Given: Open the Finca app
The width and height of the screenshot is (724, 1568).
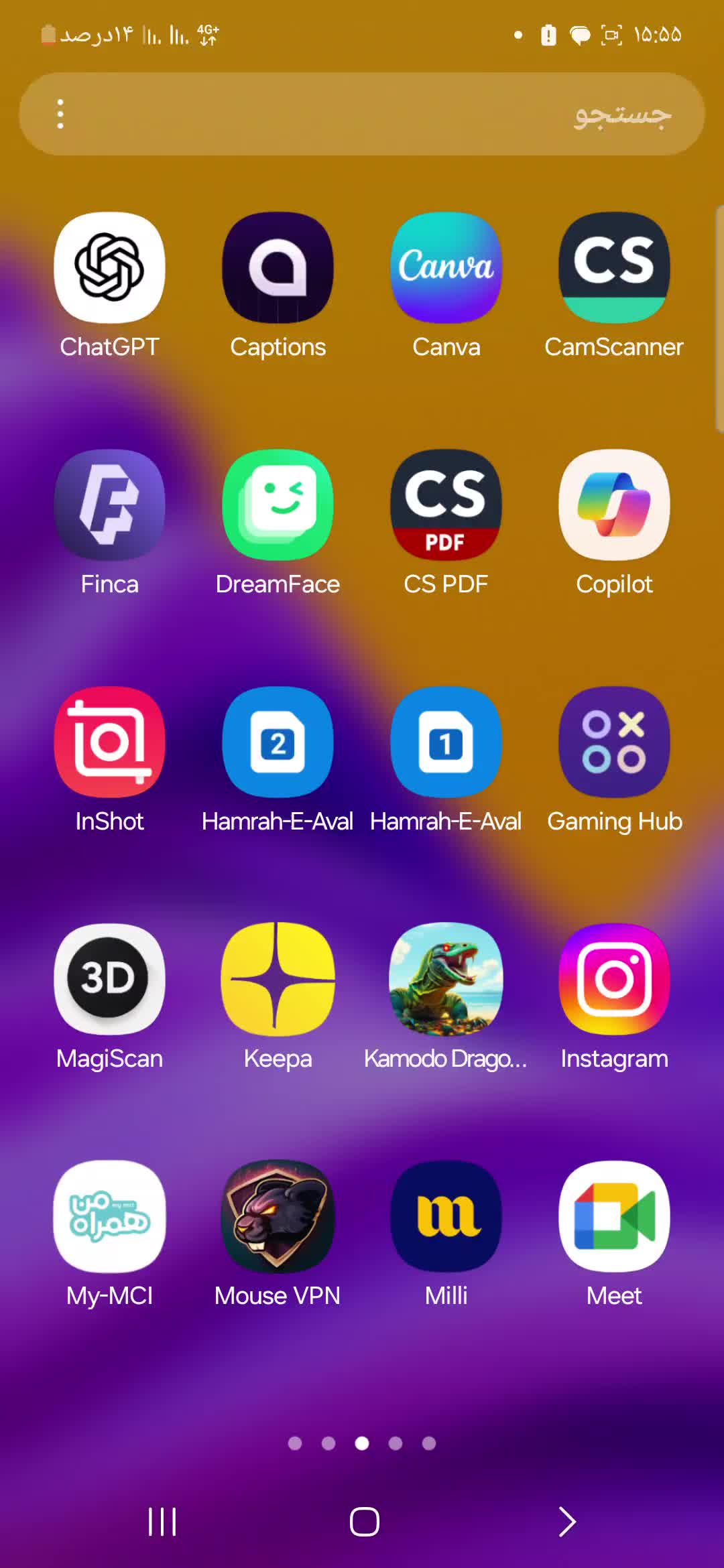Looking at the screenshot, I should pyautogui.click(x=109, y=505).
